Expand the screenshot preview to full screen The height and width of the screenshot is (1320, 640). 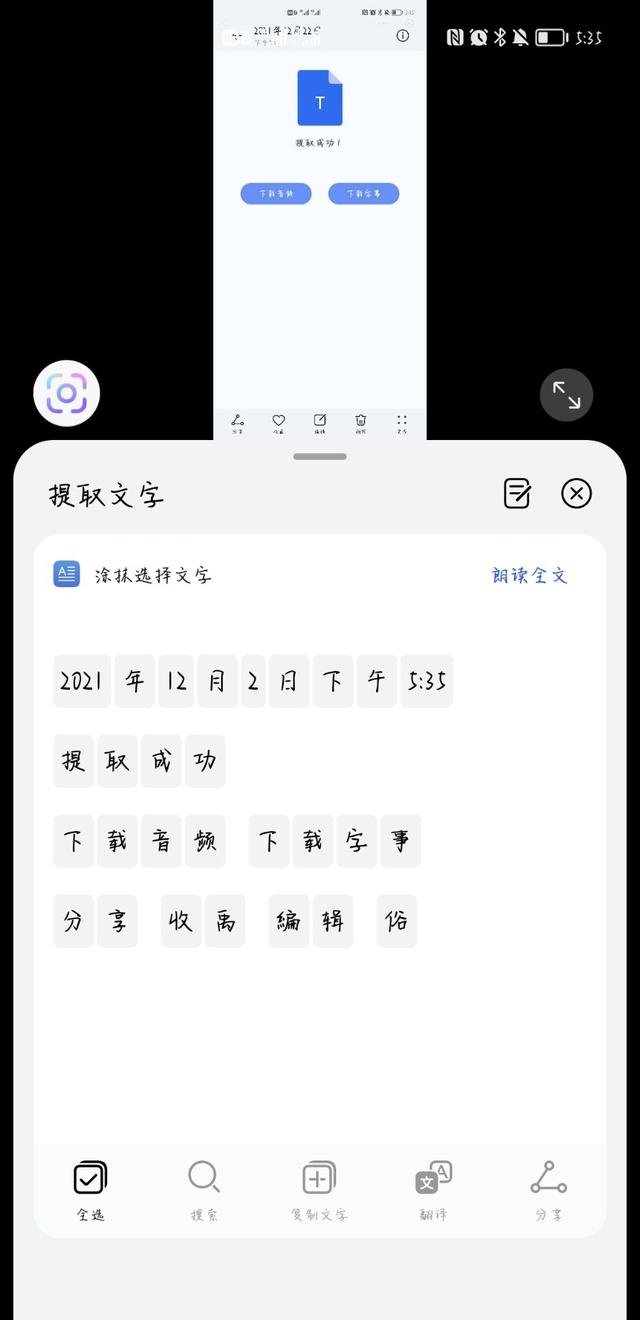pyautogui.click(x=566, y=395)
